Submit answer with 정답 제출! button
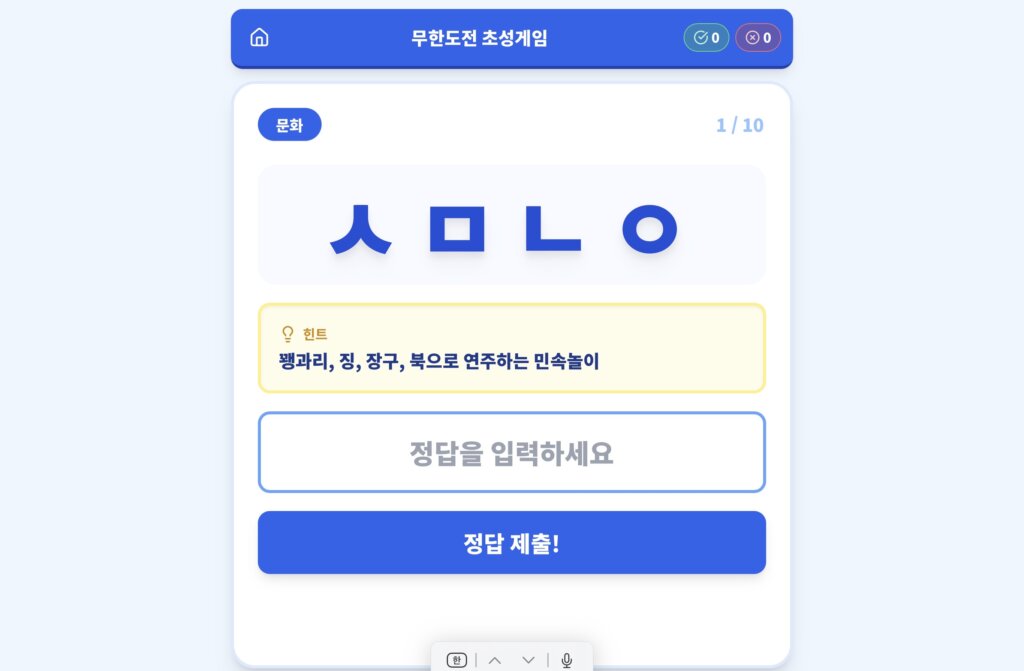The image size is (1024, 671). [511, 543]
